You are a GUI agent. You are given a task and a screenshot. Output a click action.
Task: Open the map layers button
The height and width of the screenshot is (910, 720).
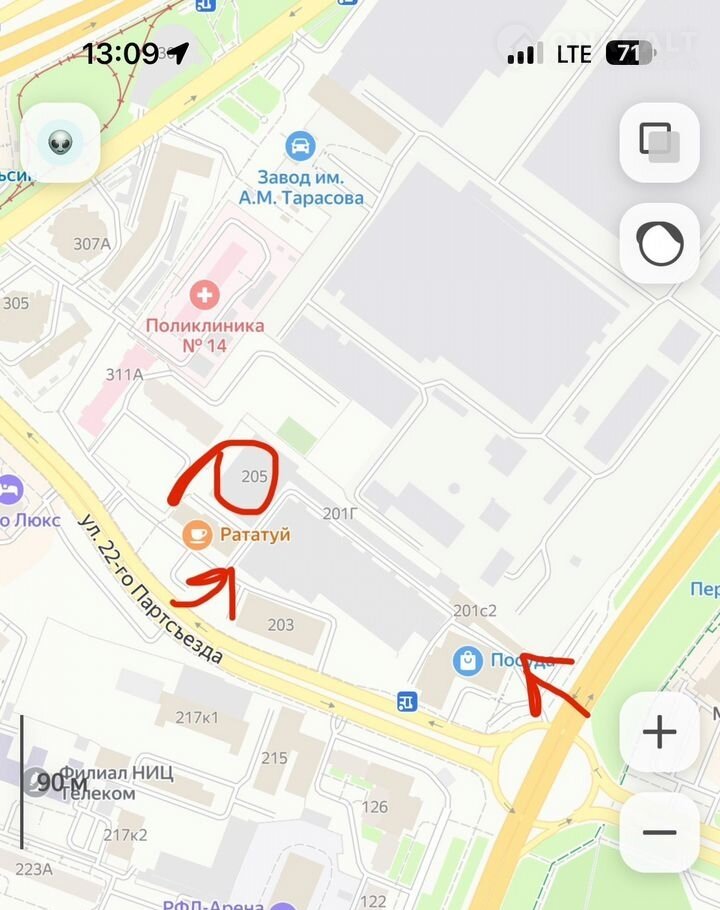click(659, 143)
